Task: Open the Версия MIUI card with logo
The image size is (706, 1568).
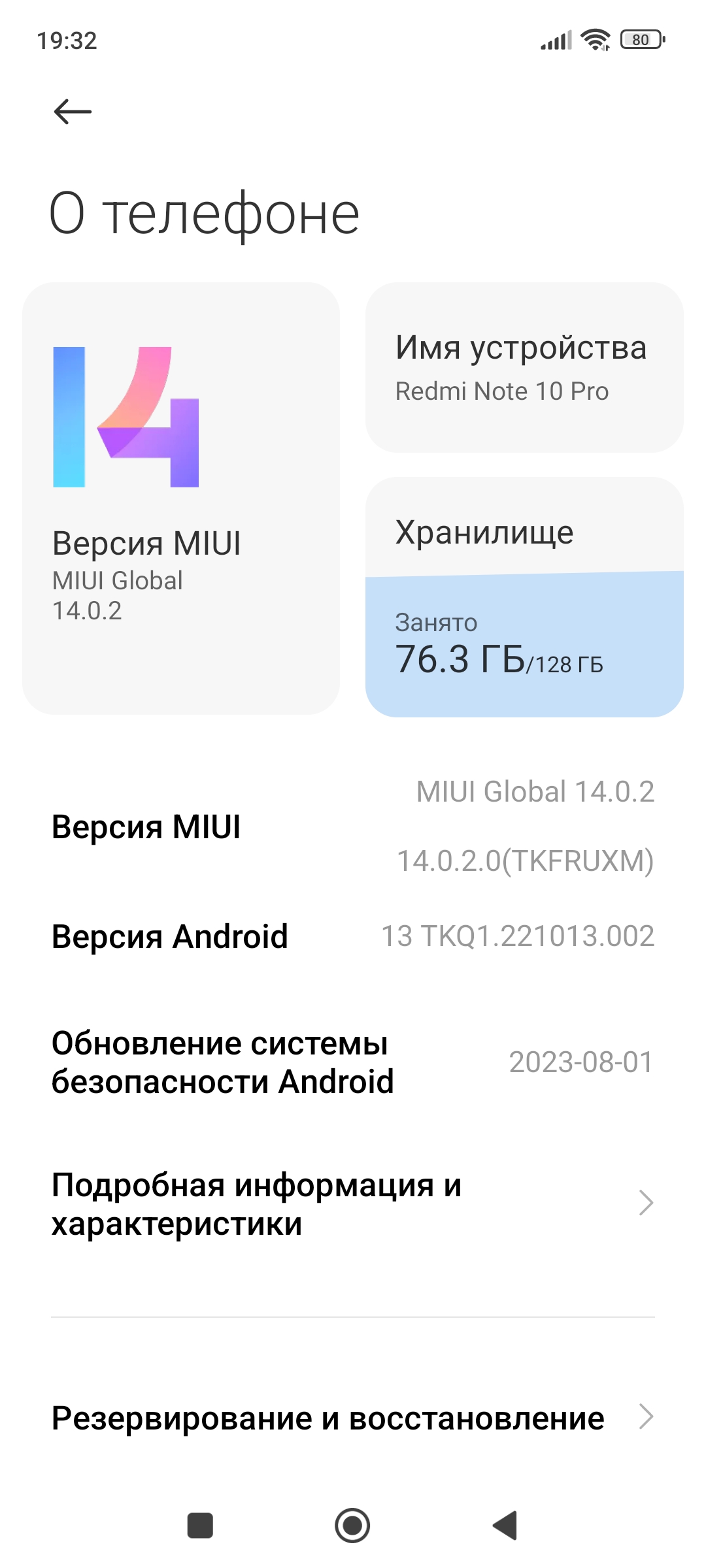Action: click(x=181, y=498)
